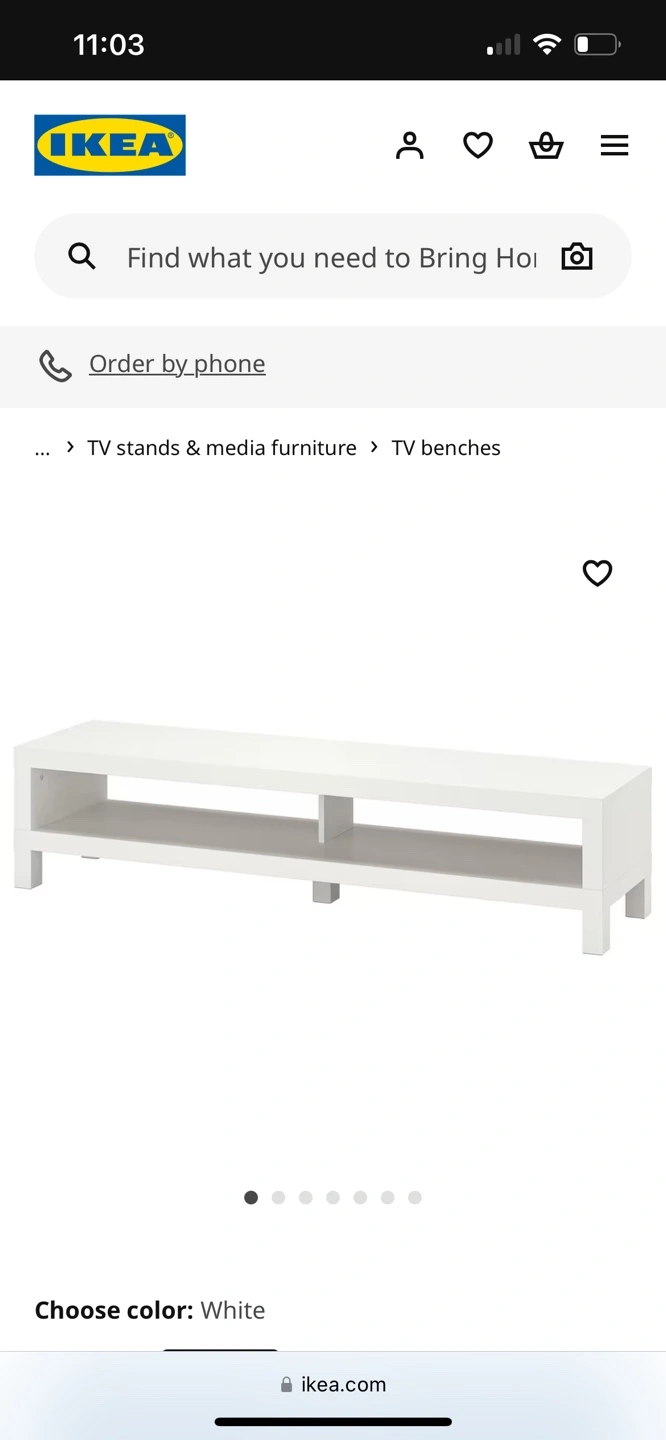Image resolution: width=666 pixels, height=1440 pixels.
Task: Open the favorites heart in the header
Action: pos(478,145)
